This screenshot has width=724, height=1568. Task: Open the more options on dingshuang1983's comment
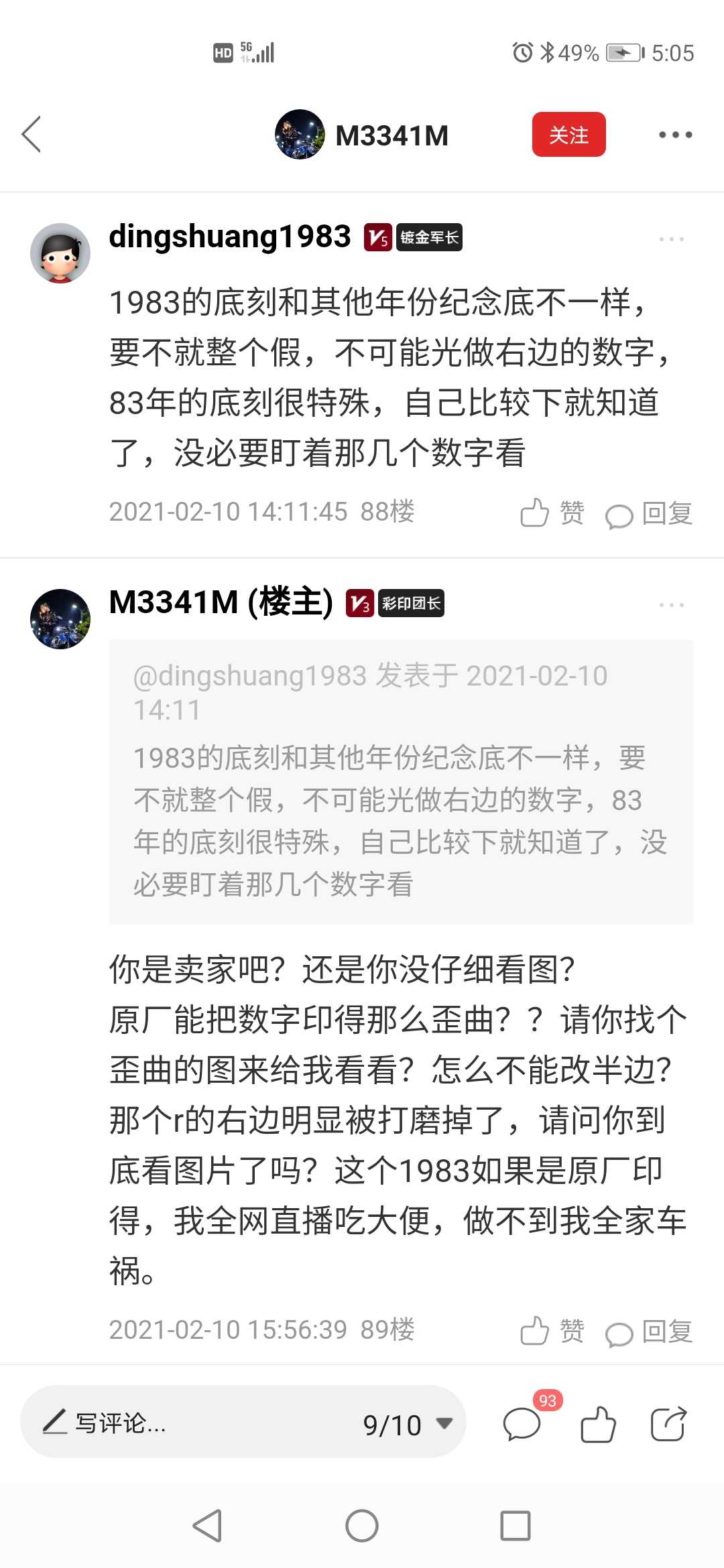click(x=671, y=239)
